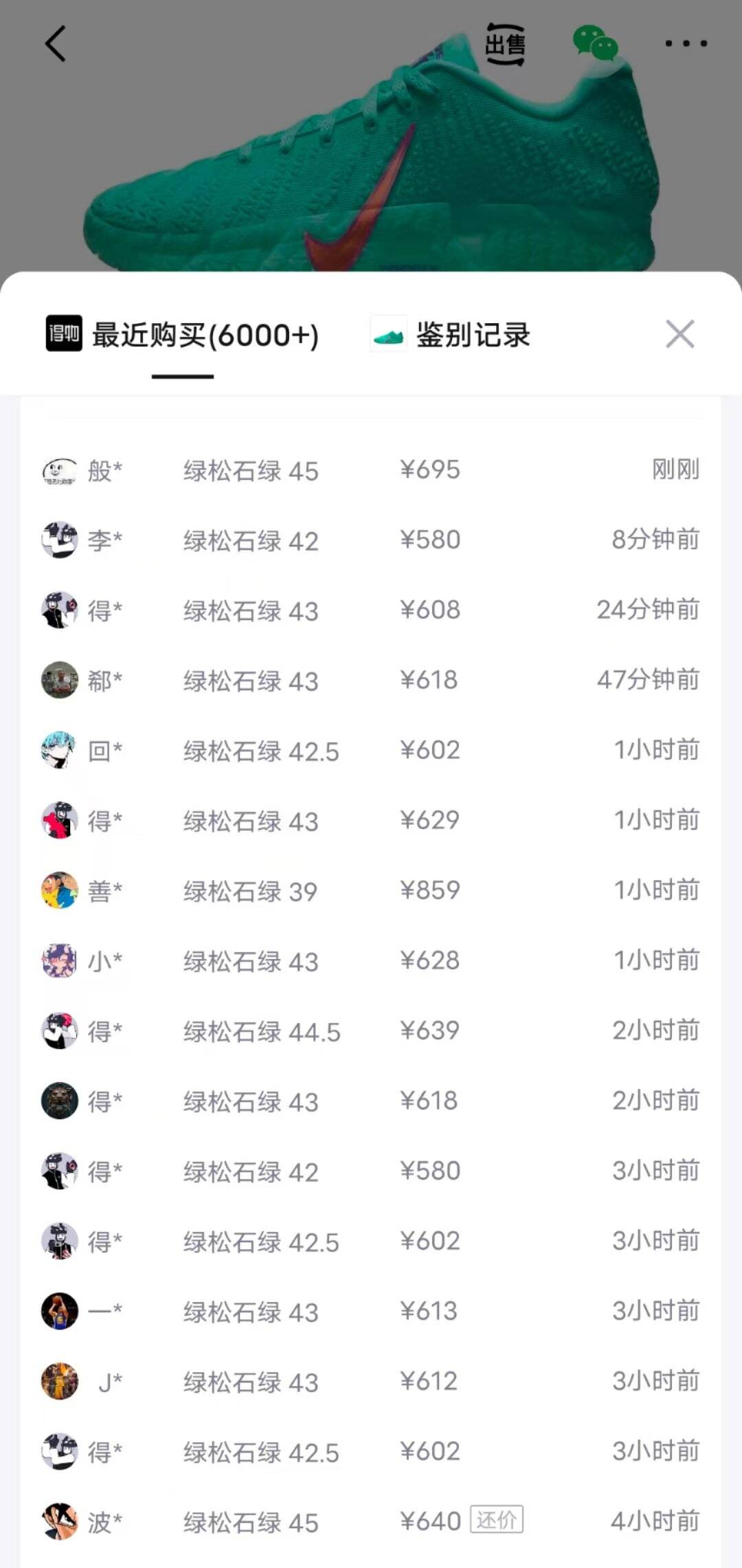
Task: Click the yellow basketball avatar of buyer 善*
Action: 60,890
